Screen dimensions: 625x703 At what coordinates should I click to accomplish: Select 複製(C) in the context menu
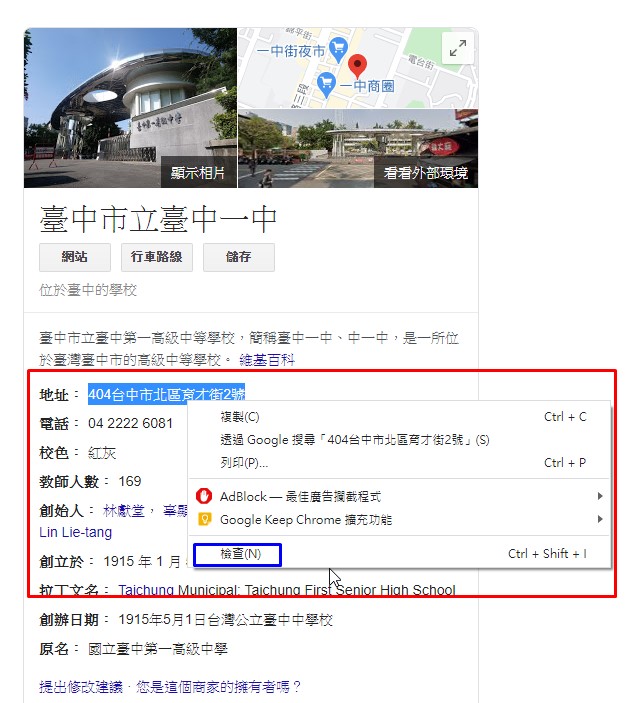239,417
